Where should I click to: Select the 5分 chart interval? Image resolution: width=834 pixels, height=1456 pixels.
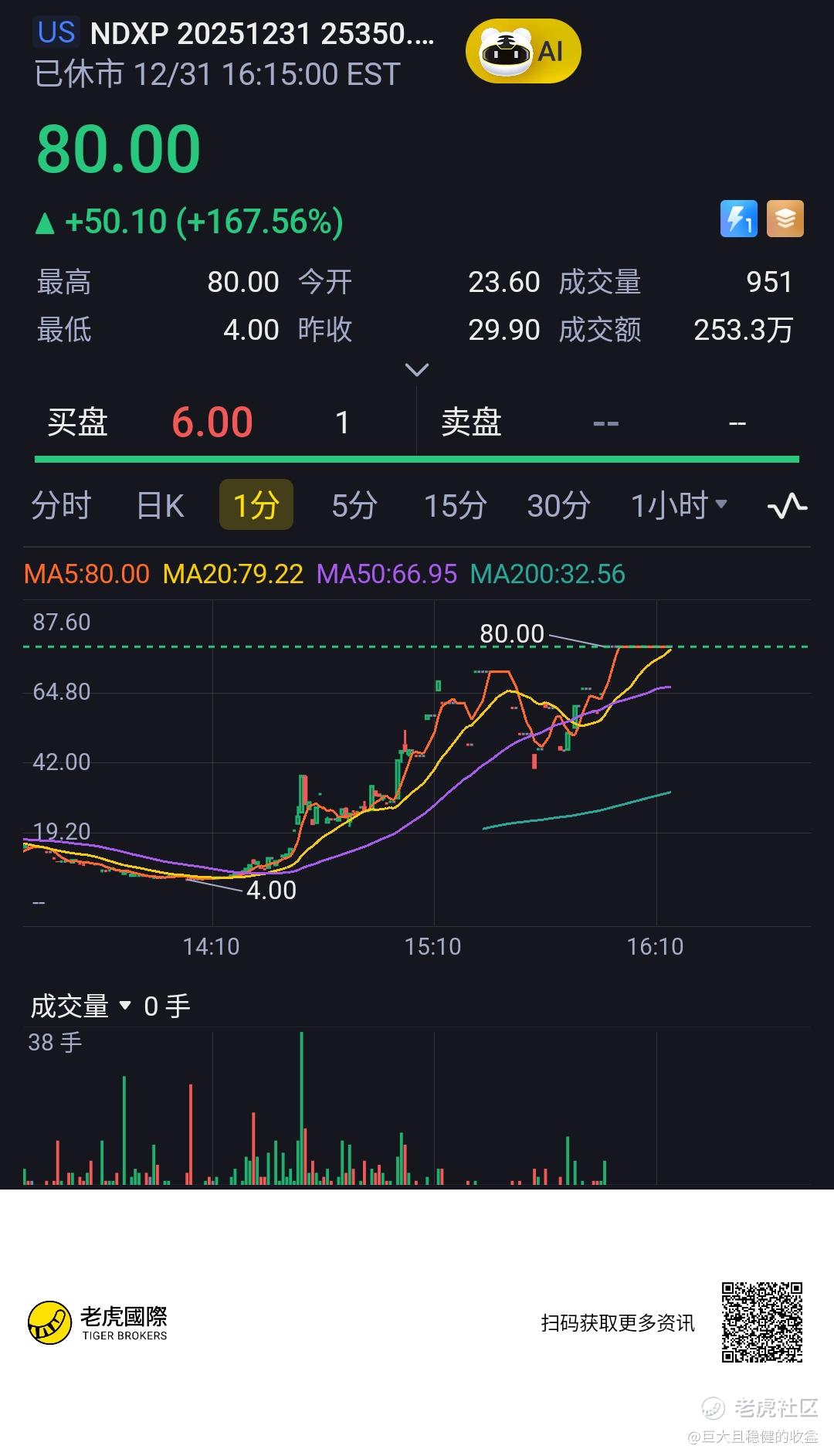point(354,506)
